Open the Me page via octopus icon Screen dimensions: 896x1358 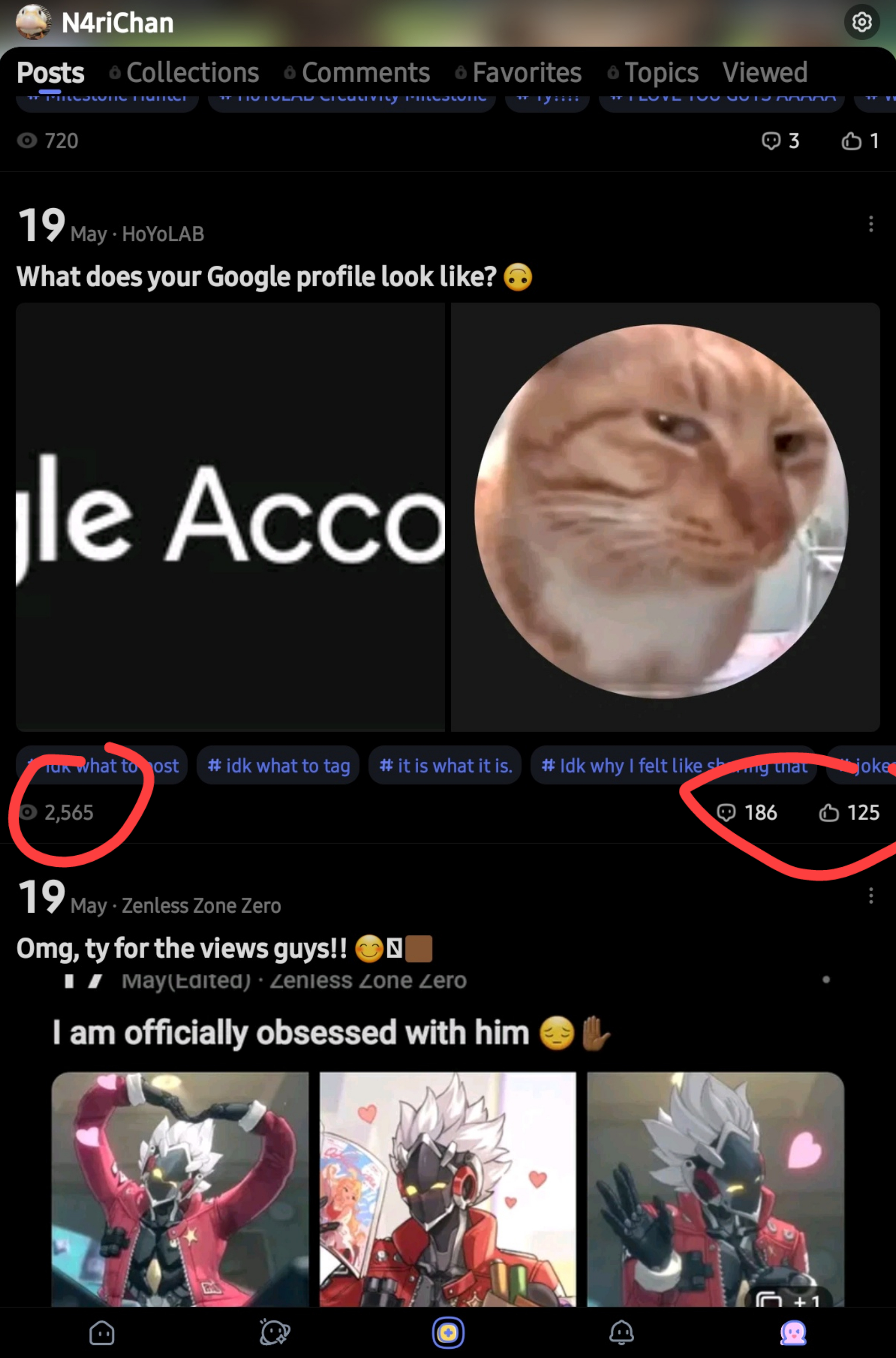[791, 1332]
